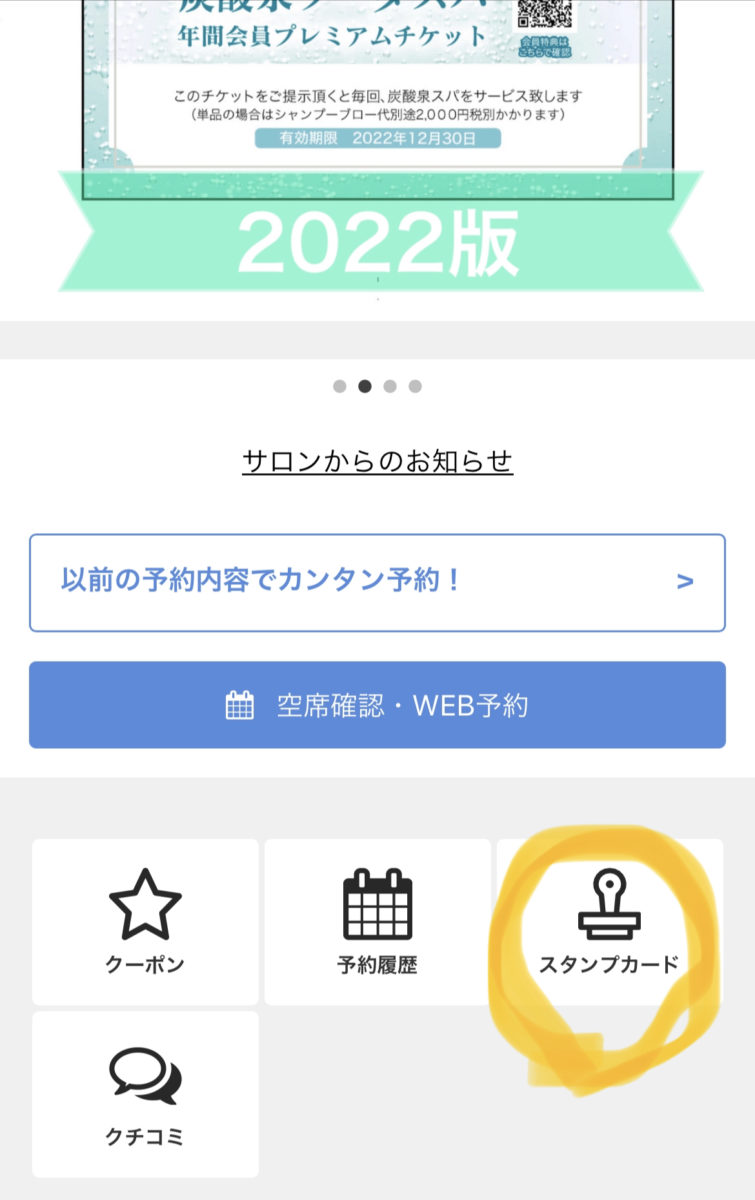The height and width of the screenshot is (1200, 755).
Task: Open the スタンプカード stamp card
Action: click(609, 922)
